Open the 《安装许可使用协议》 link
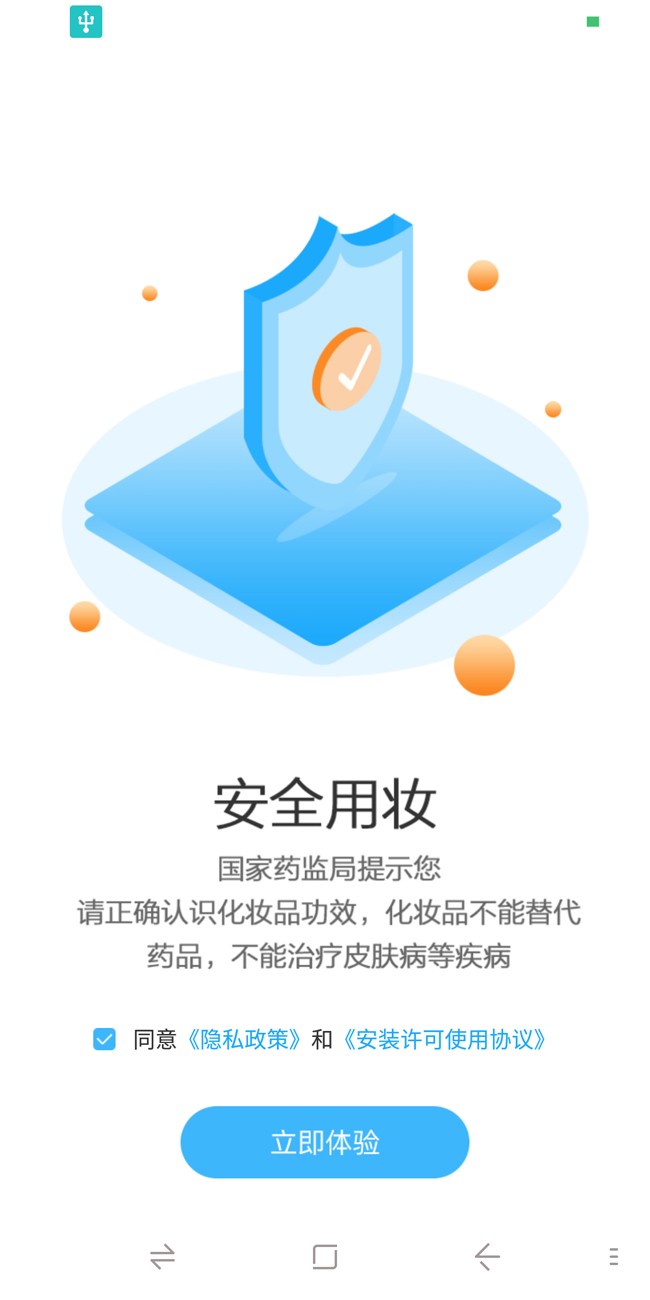Screen dimensions: 650x1300 (x=444, y=1040)
